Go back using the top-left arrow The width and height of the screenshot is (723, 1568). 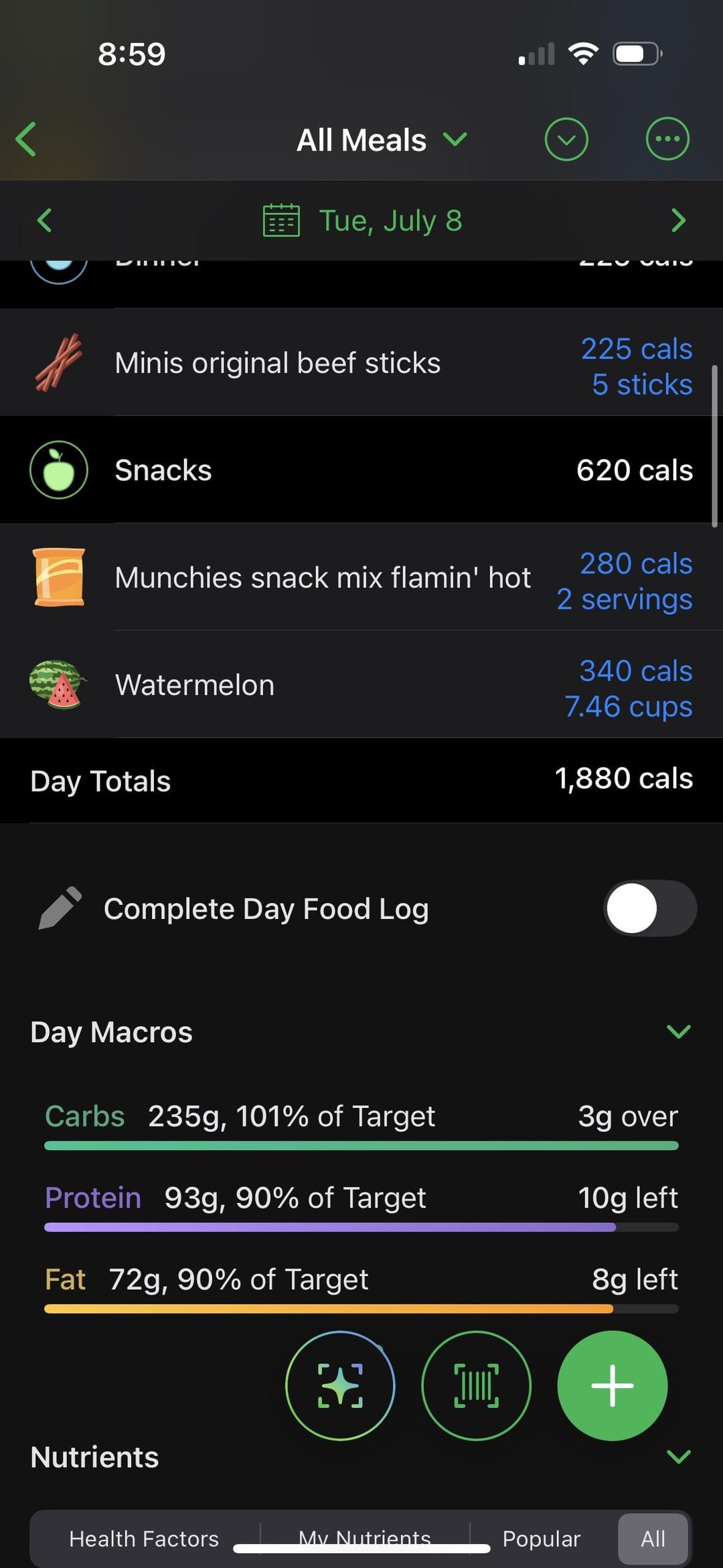(26, 139)
